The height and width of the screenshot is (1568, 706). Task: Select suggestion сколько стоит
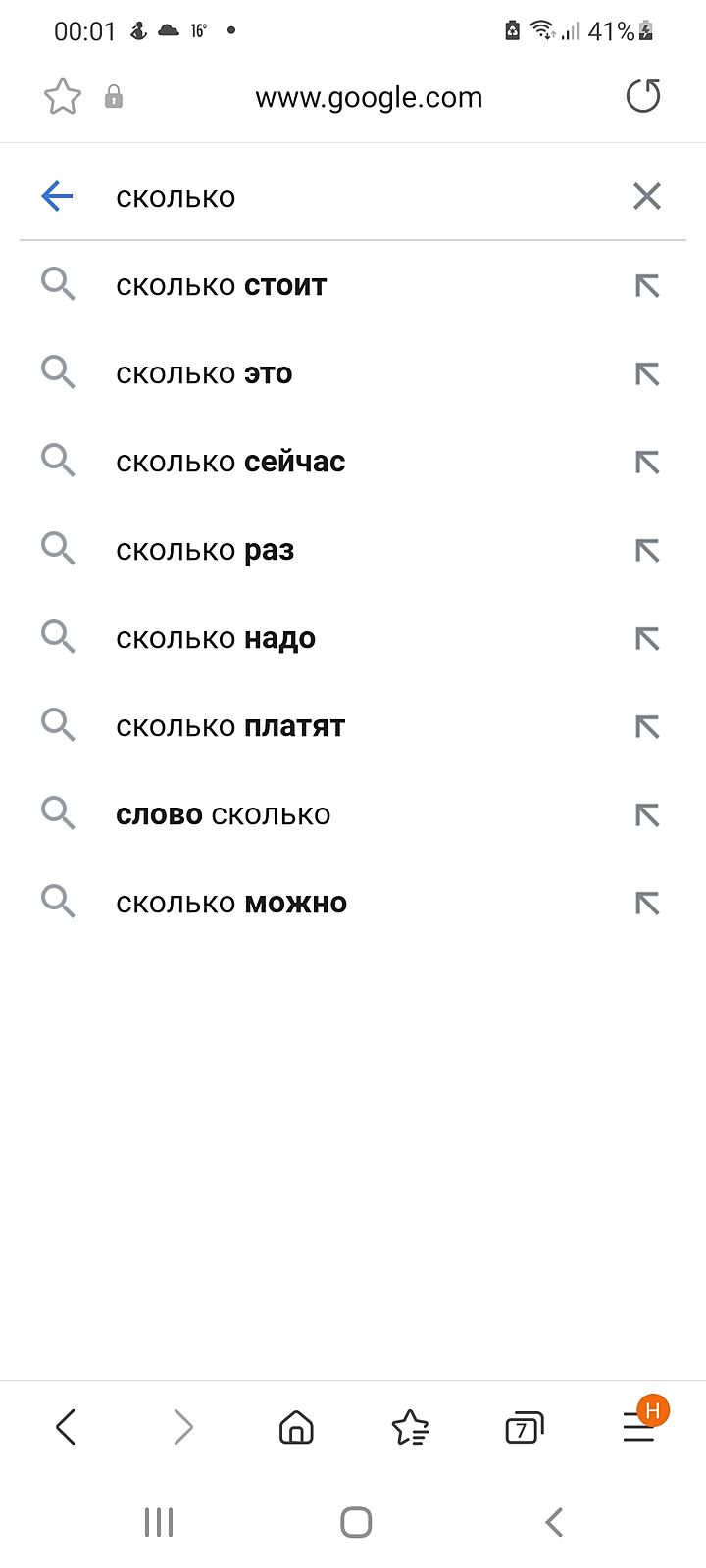click(222, 286)
